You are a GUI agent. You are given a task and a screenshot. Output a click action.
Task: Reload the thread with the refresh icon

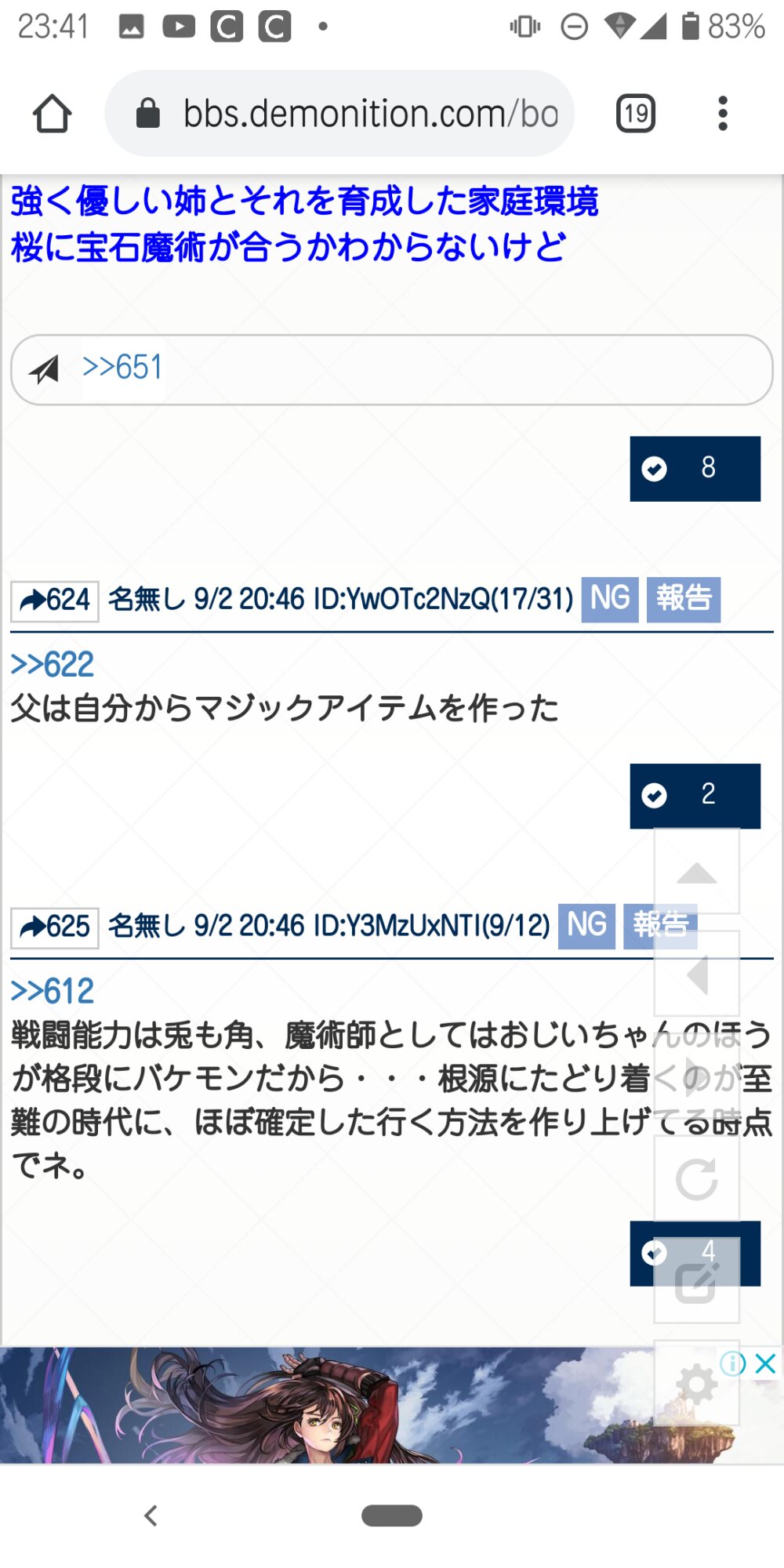pyautogui.click(x=696, y=1179)
